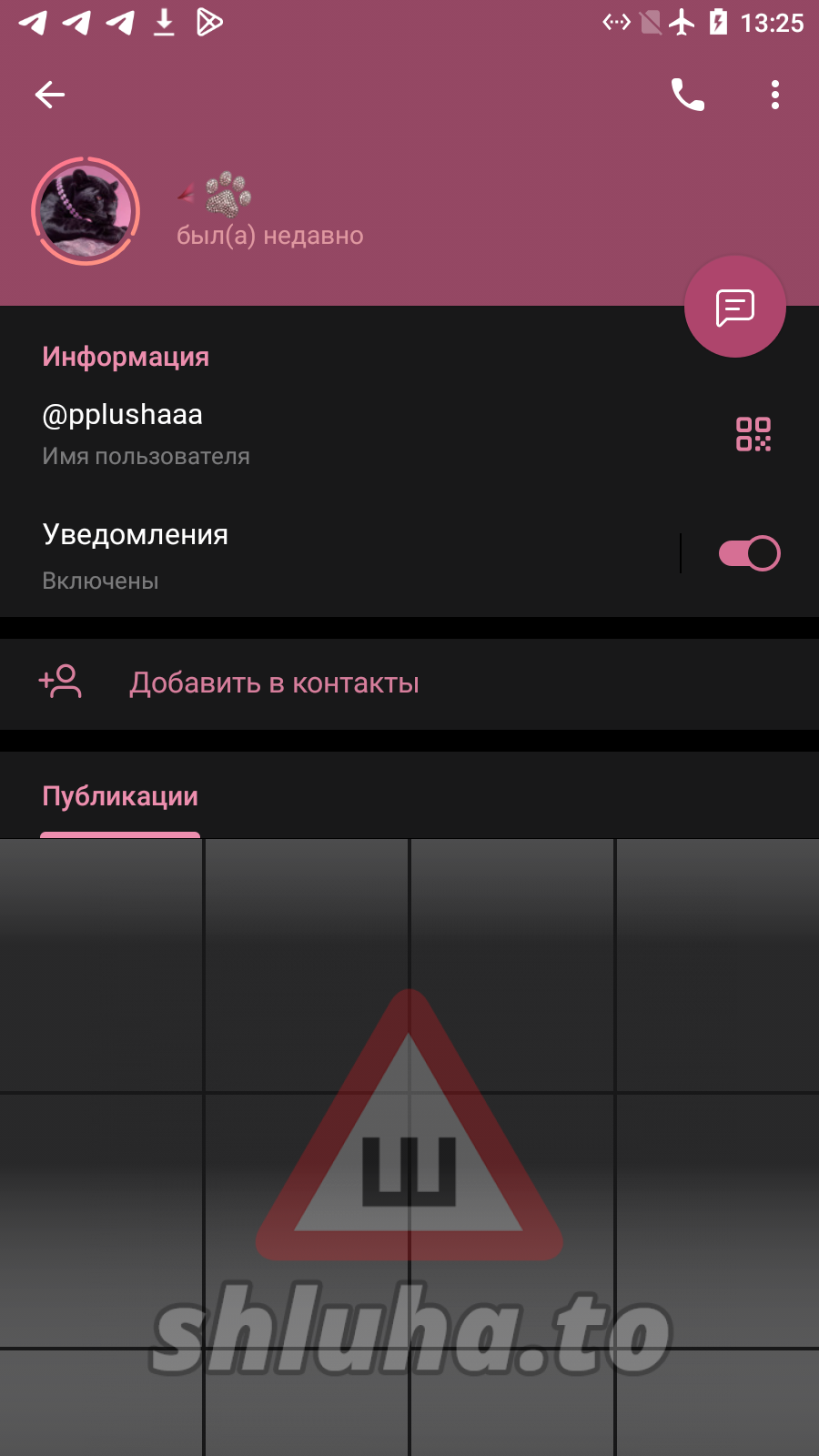Open the three-dot overflow menu

(774, 95)
